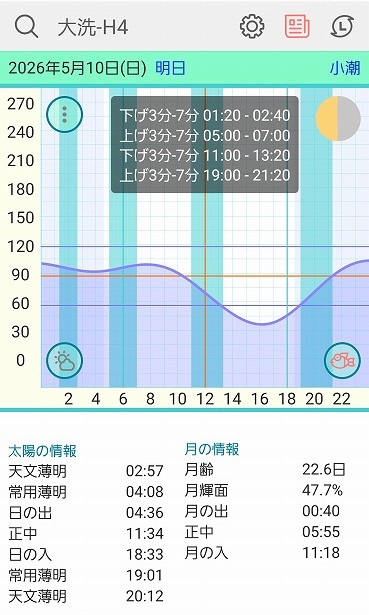Open the three-dot menu on chart
Image resolution: width=369 pixels, height=615 pixels.
click(64, 115)
